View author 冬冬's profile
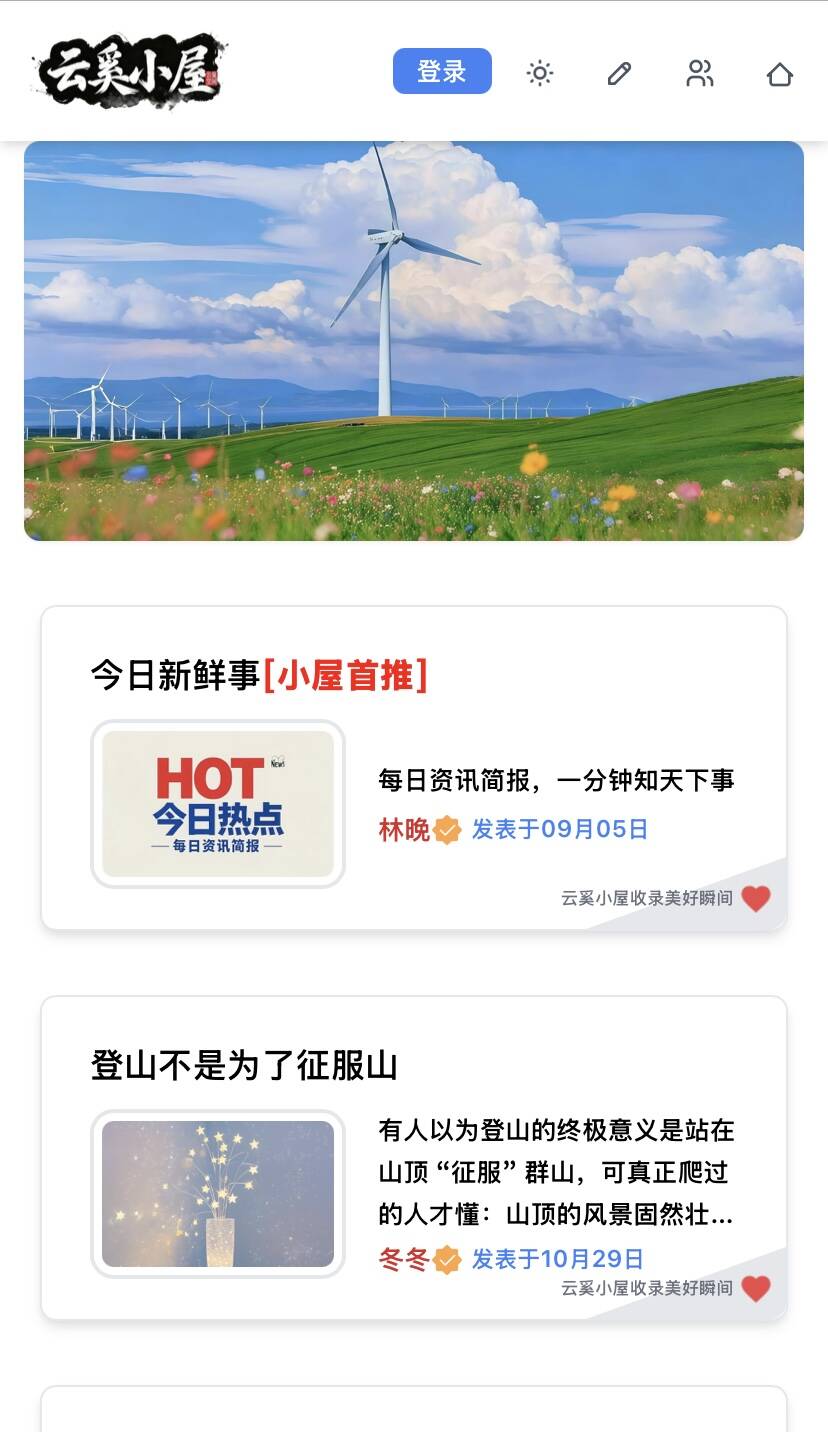Viewport: 828px width, 1432px height. coord(404,1259)
